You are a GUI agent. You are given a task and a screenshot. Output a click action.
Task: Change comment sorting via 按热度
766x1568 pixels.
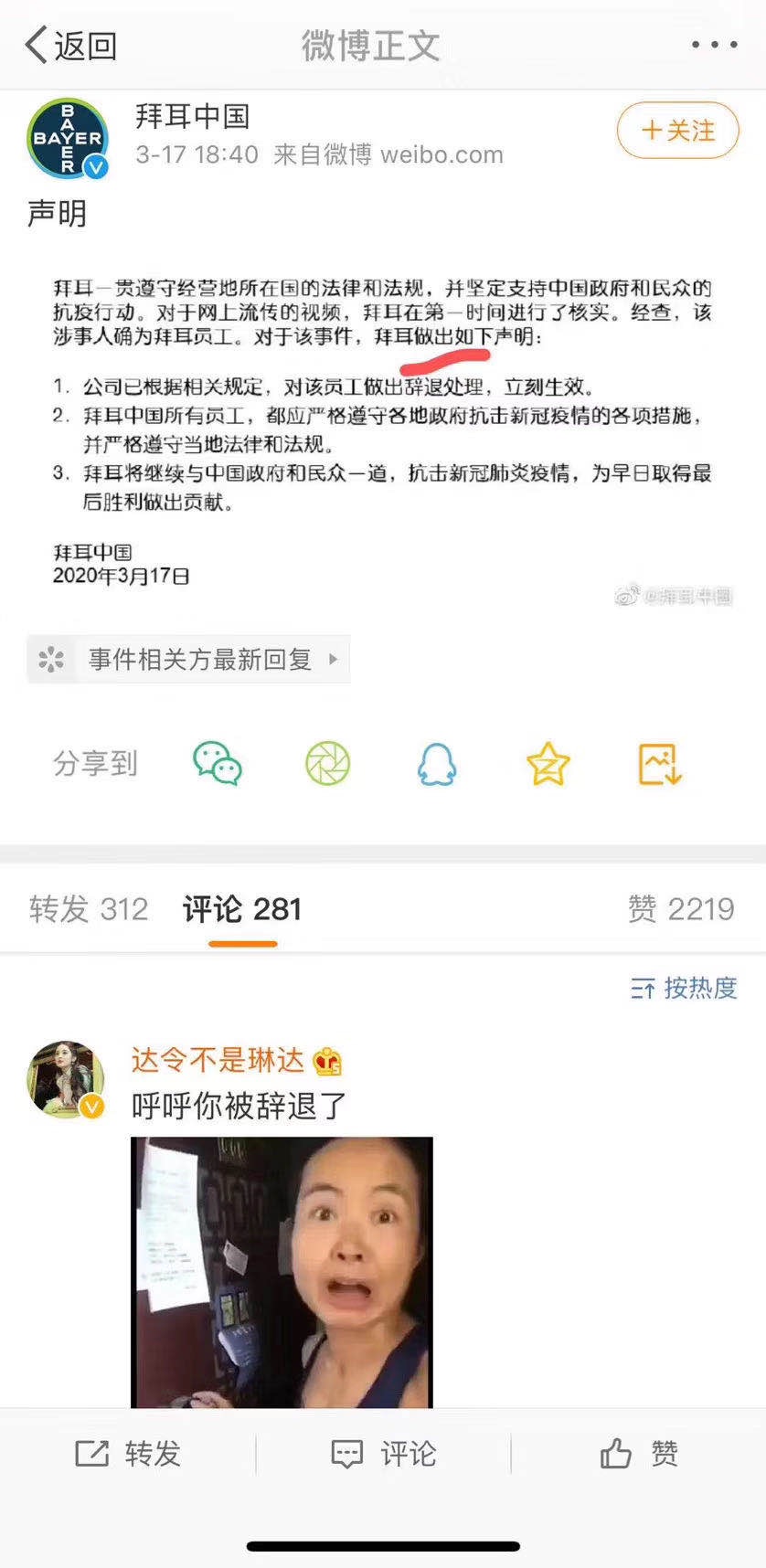(684, 988)
